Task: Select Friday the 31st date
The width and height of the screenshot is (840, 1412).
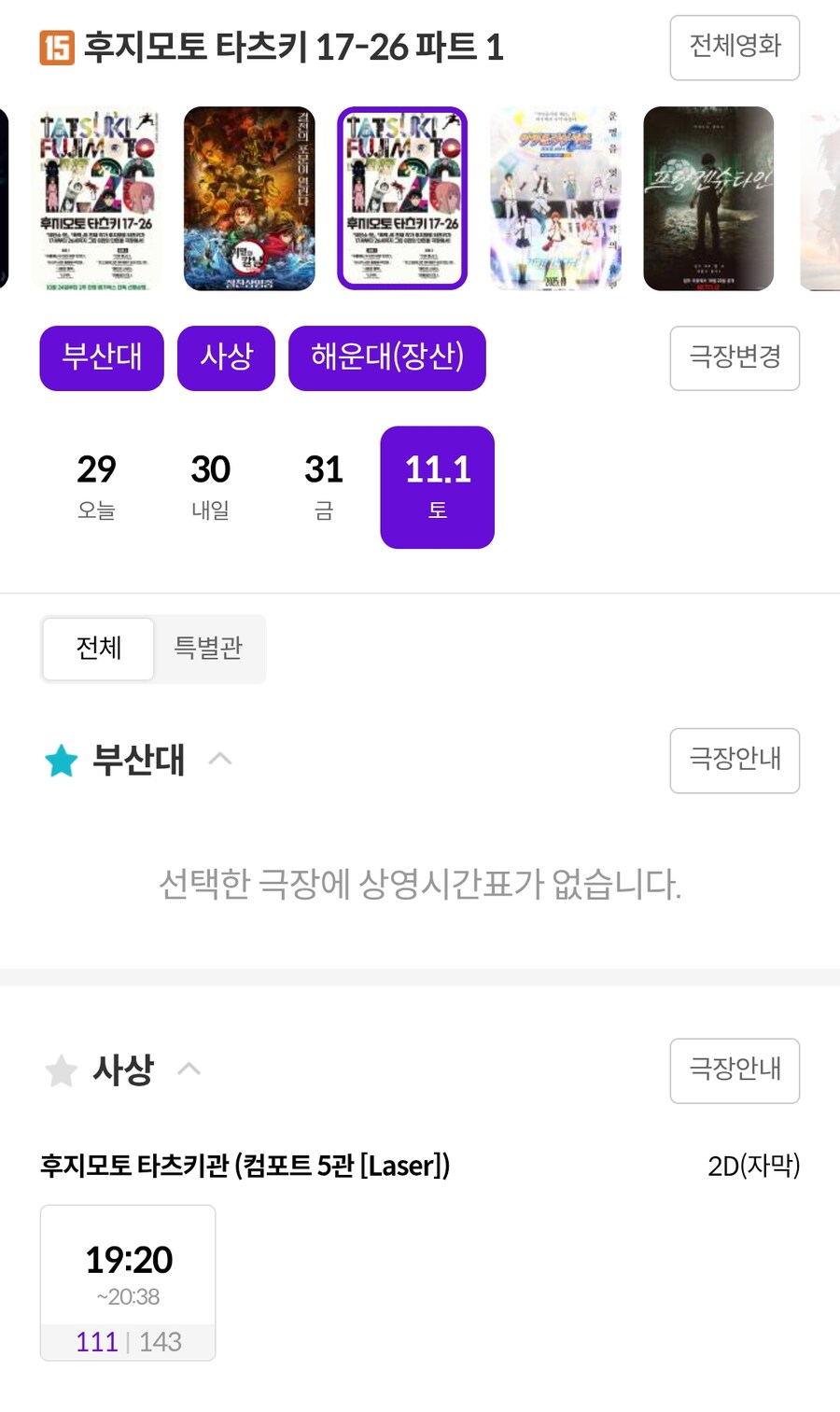Action: pyautogui.click(x=323, y=485)
